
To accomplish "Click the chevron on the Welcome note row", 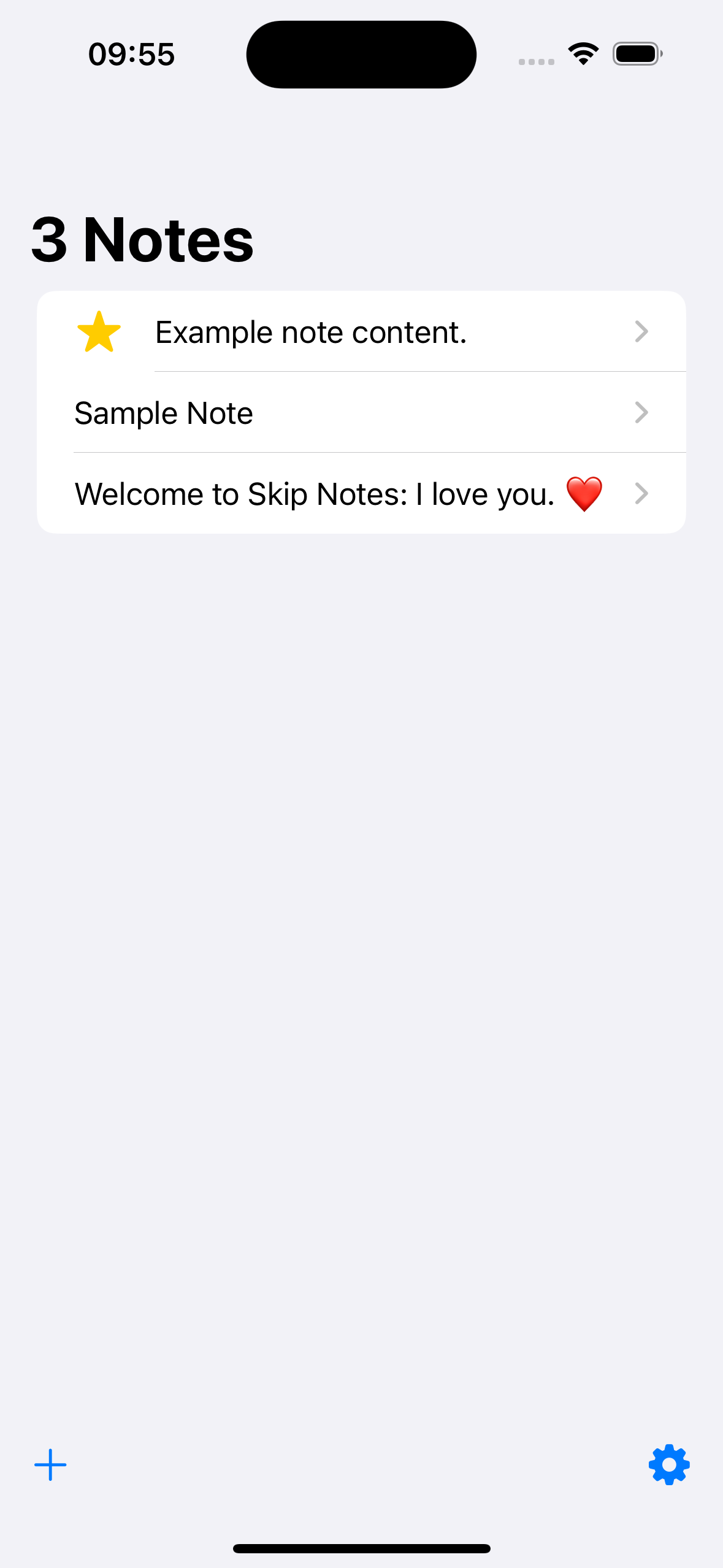I will 642,493.
